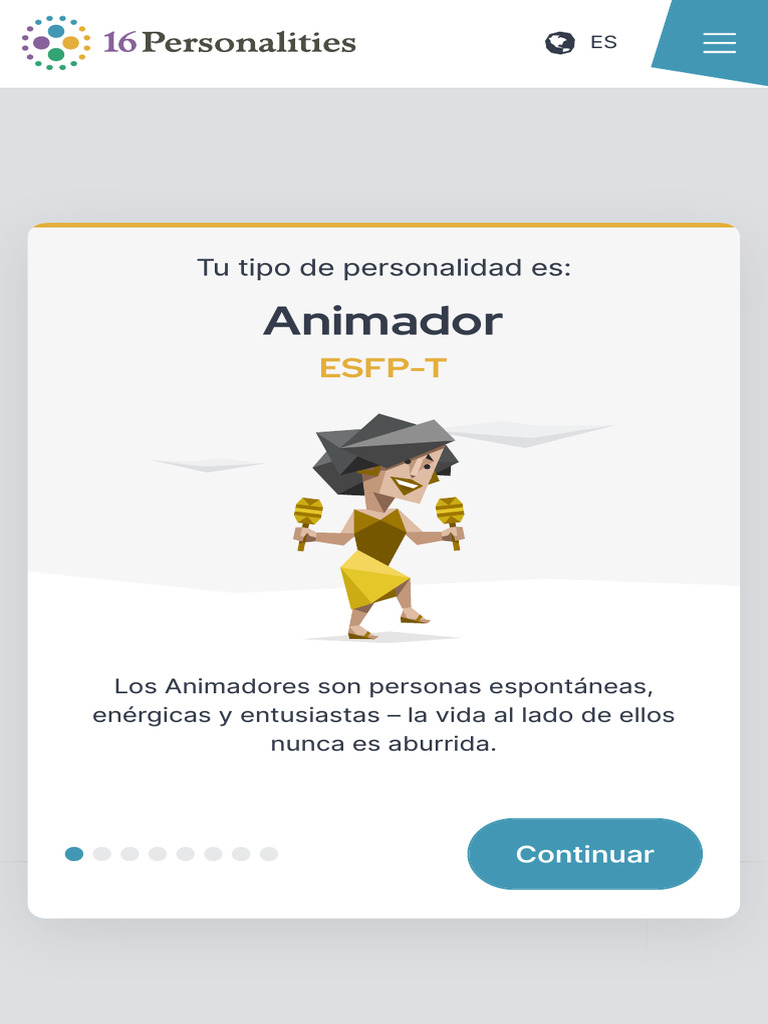Viewport: 768px width, 1024px height.
Task: Jump to the second page indicator dot
Action: coord(102,854)
